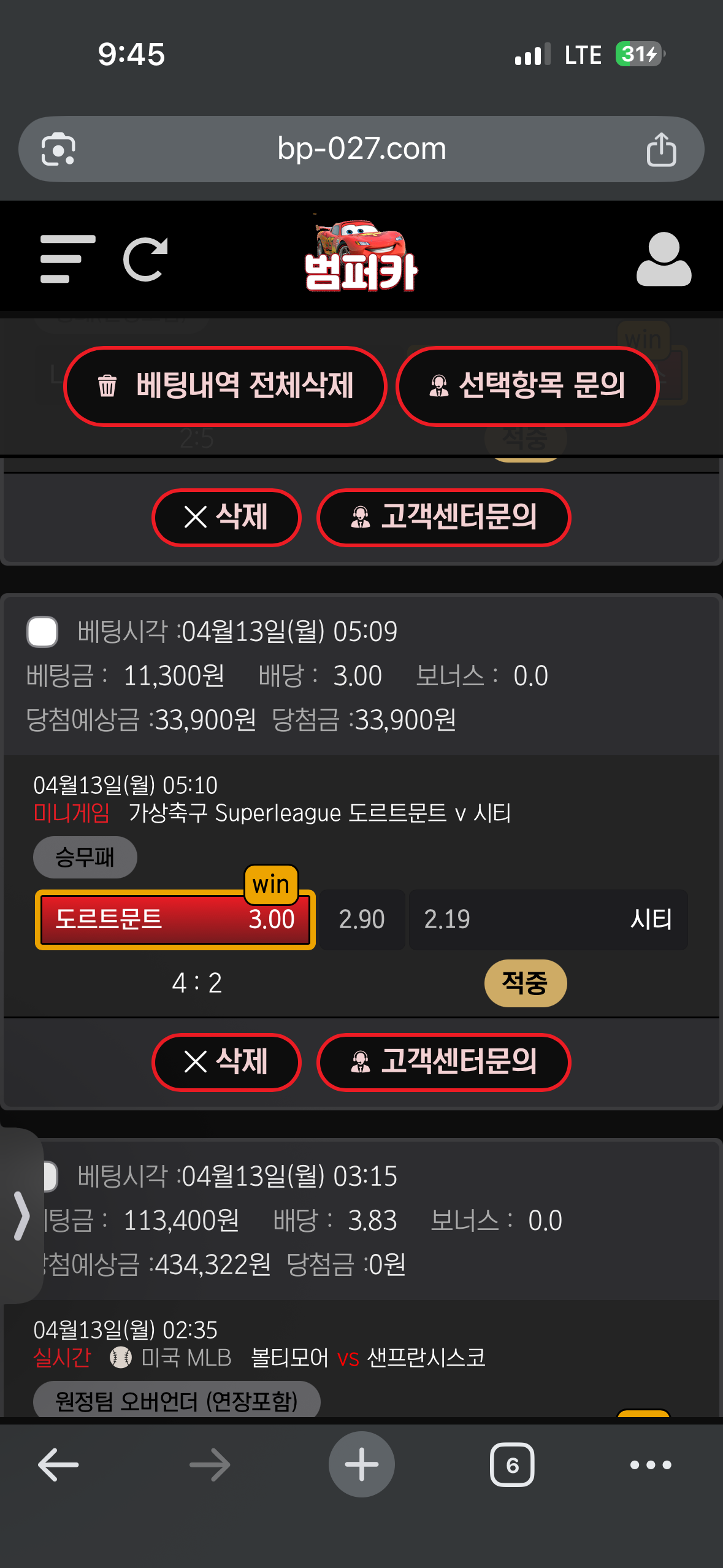Tap 선택항목 문의 button
723x1568 pixels.
(x=527, y=386)
